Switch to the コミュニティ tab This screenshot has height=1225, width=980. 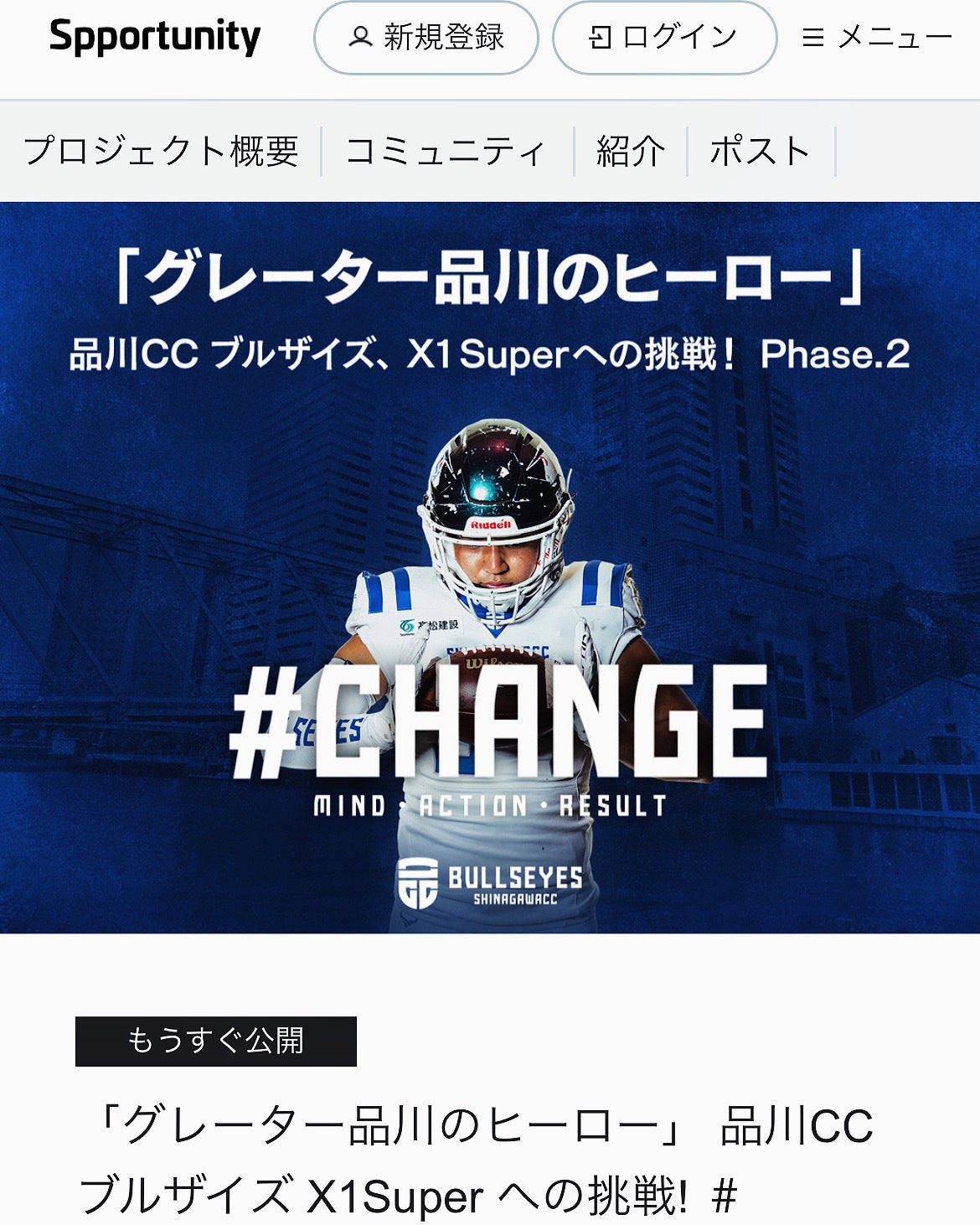446,152
